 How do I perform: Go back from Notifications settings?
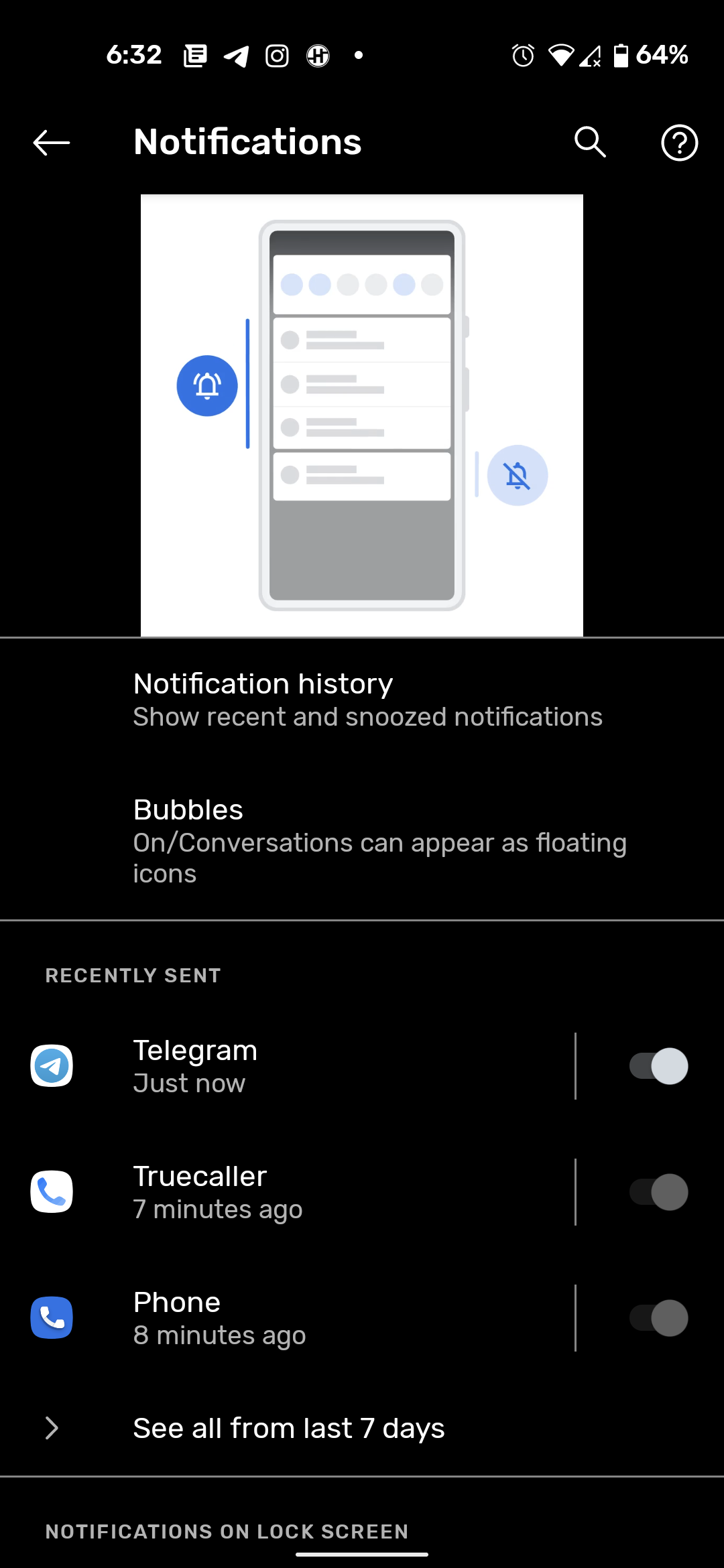52,143
